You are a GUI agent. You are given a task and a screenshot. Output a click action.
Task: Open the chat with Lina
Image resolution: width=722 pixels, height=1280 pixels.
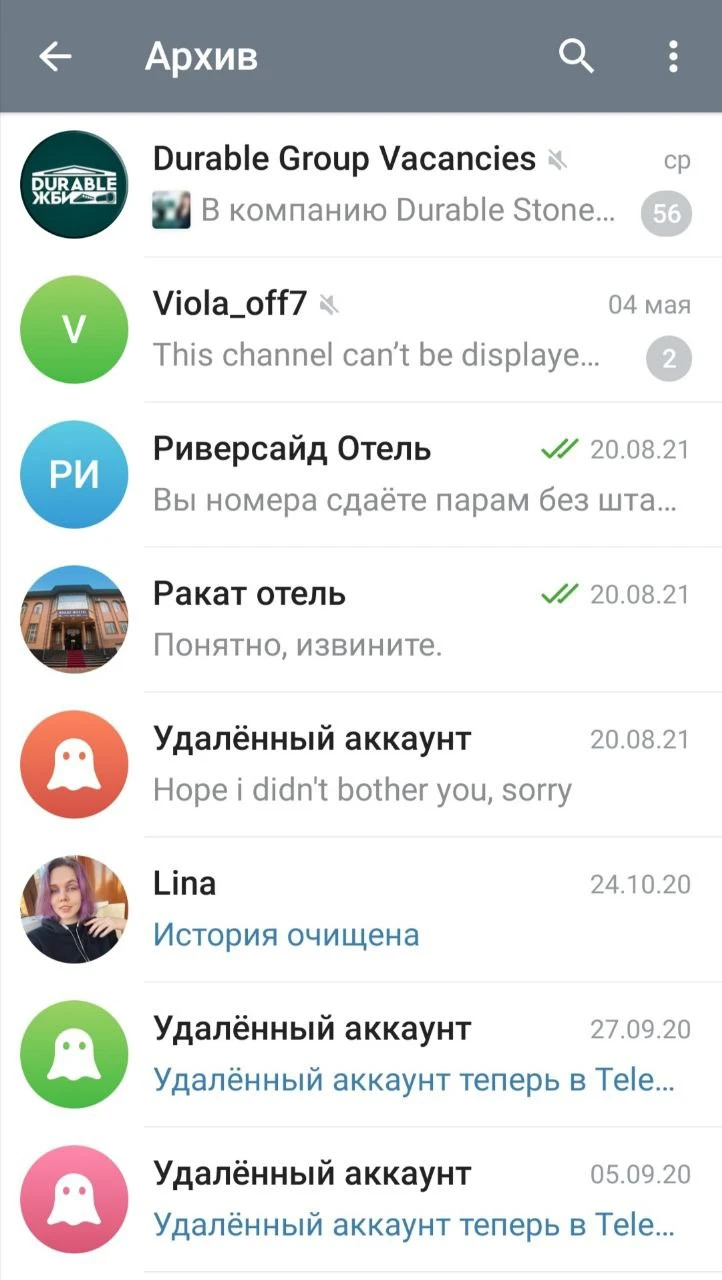[x=361, y=910]
